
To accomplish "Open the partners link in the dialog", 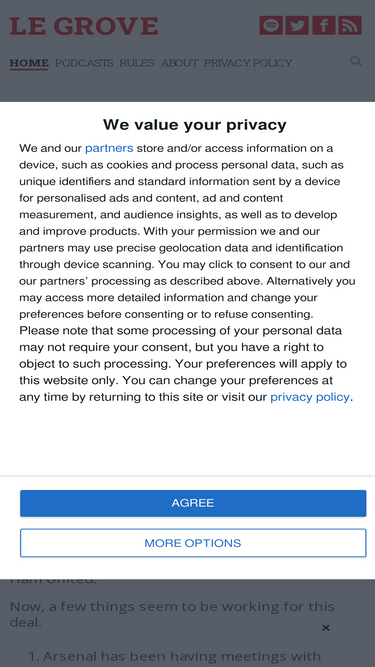I will tap(109, 148).
